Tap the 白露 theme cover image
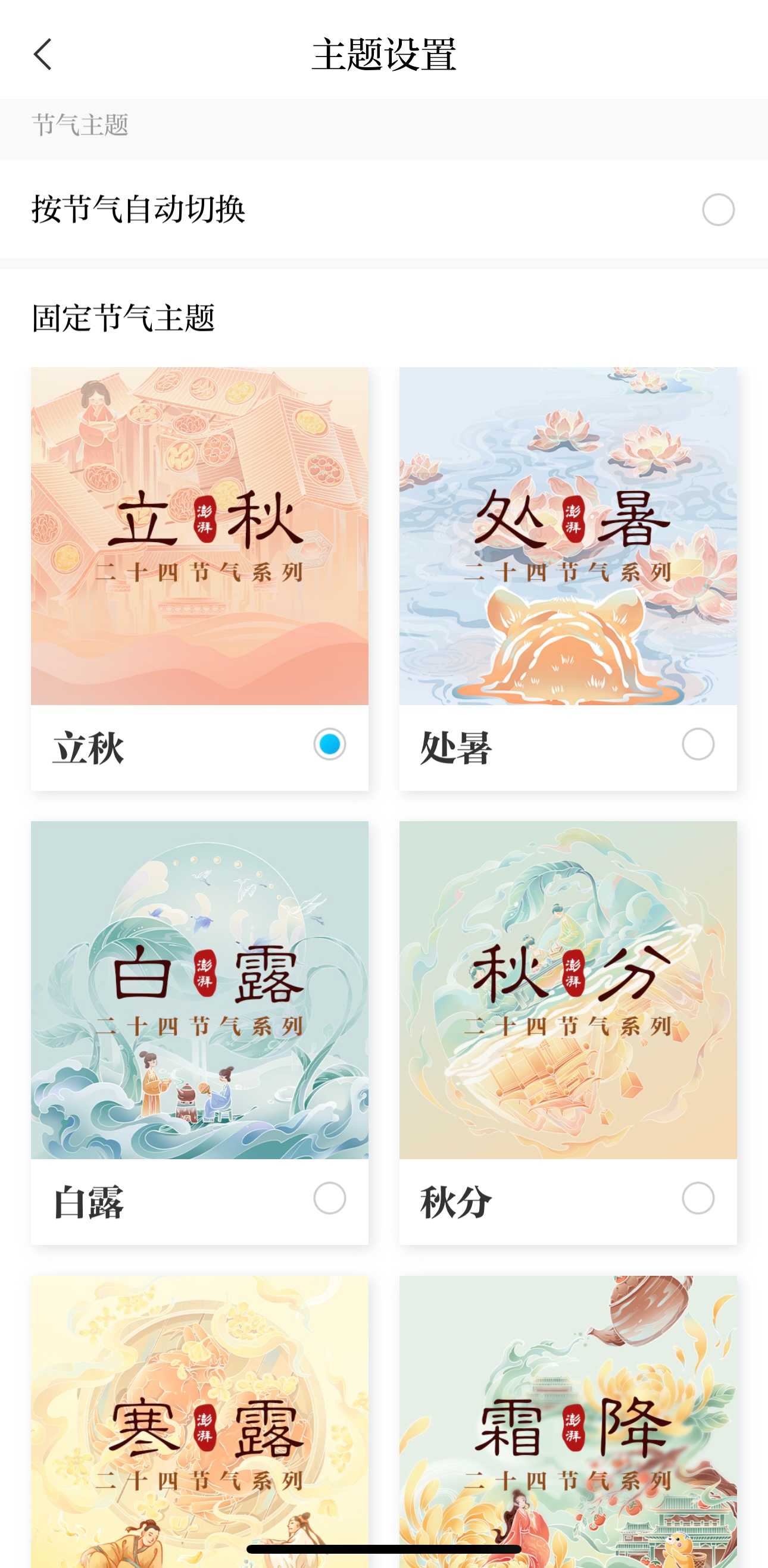This screenshot has height=1568, width=768. coord(200,990)
